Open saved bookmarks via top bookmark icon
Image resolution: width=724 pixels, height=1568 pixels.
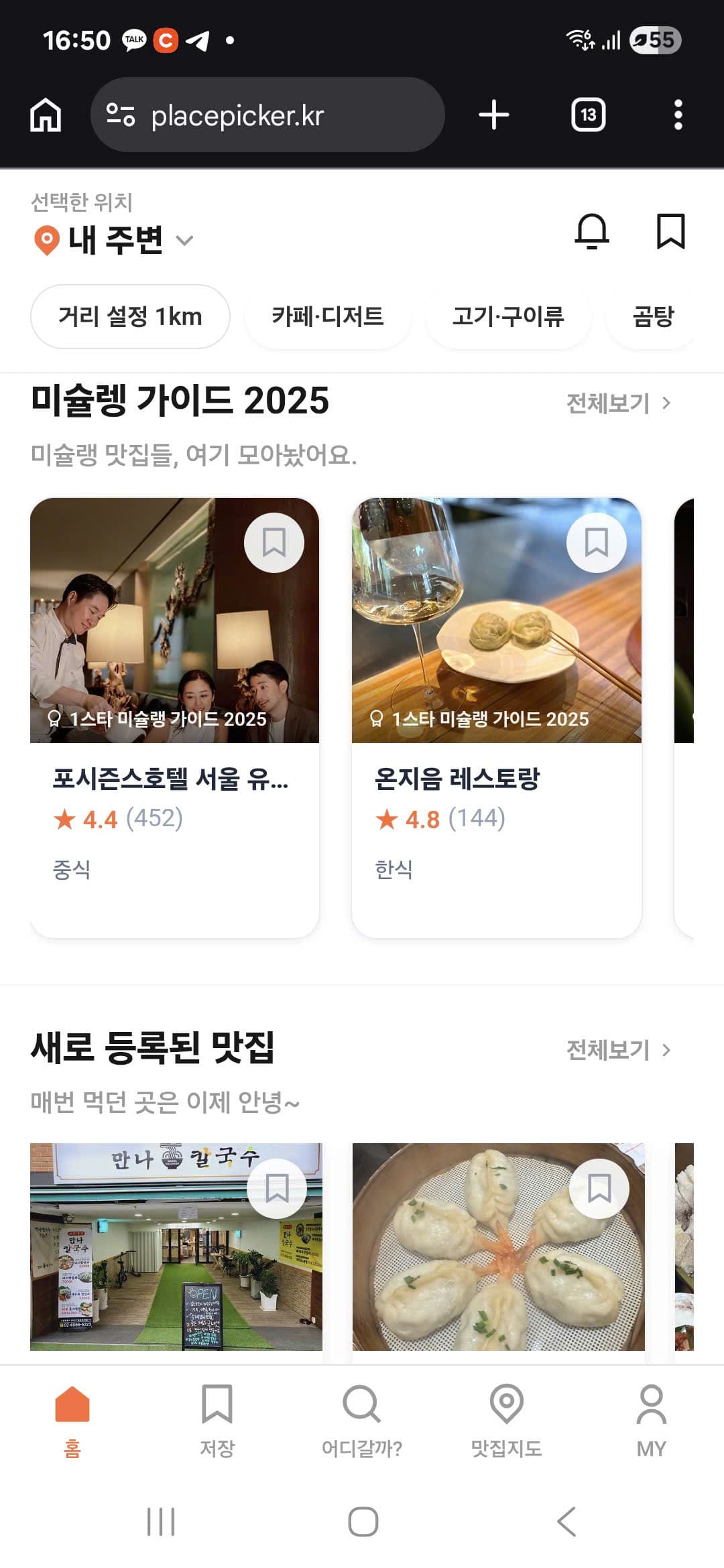point(670,233)
